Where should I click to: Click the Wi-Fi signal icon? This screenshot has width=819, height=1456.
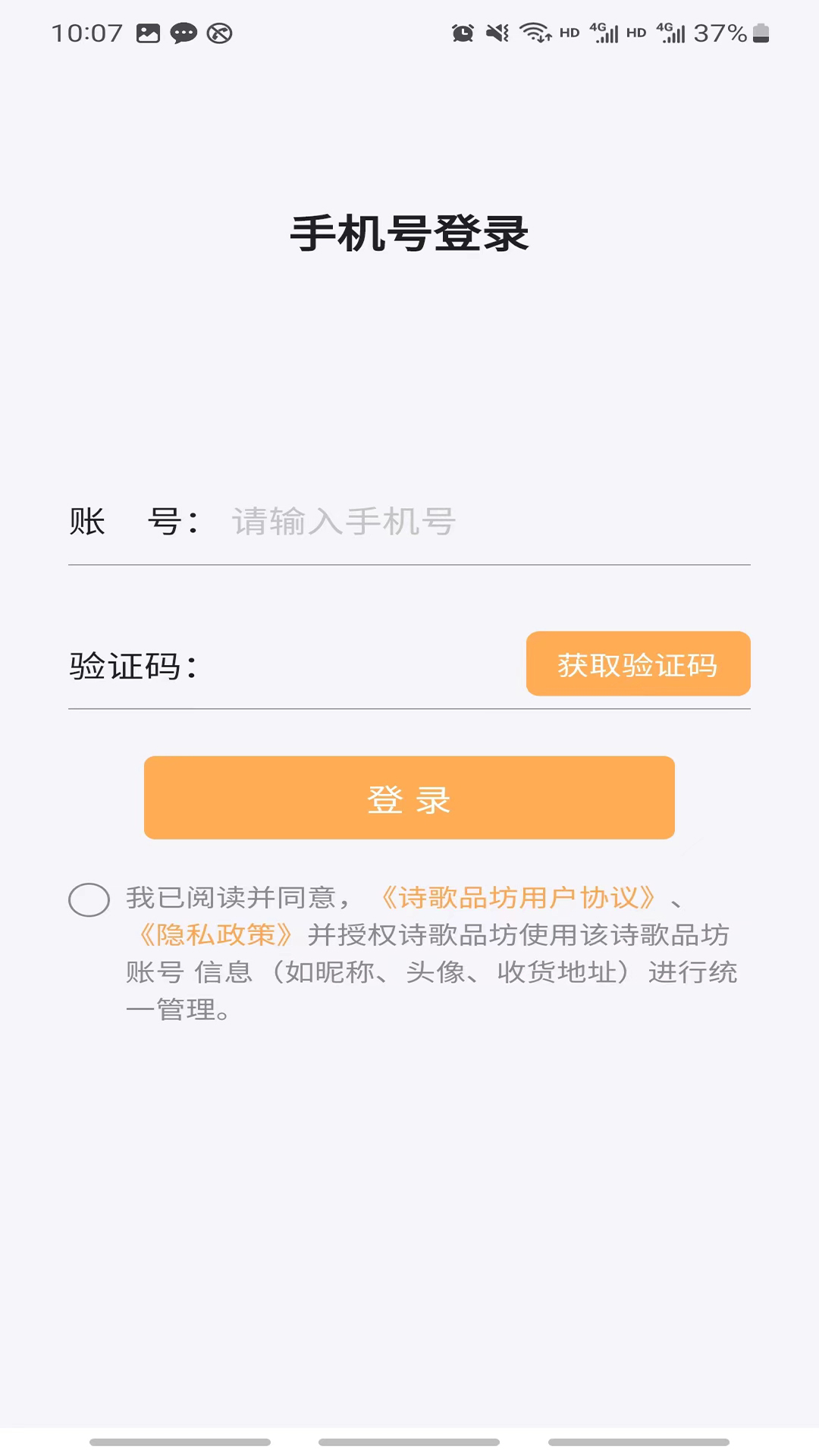pyautogui.click(x=535, y=33)
